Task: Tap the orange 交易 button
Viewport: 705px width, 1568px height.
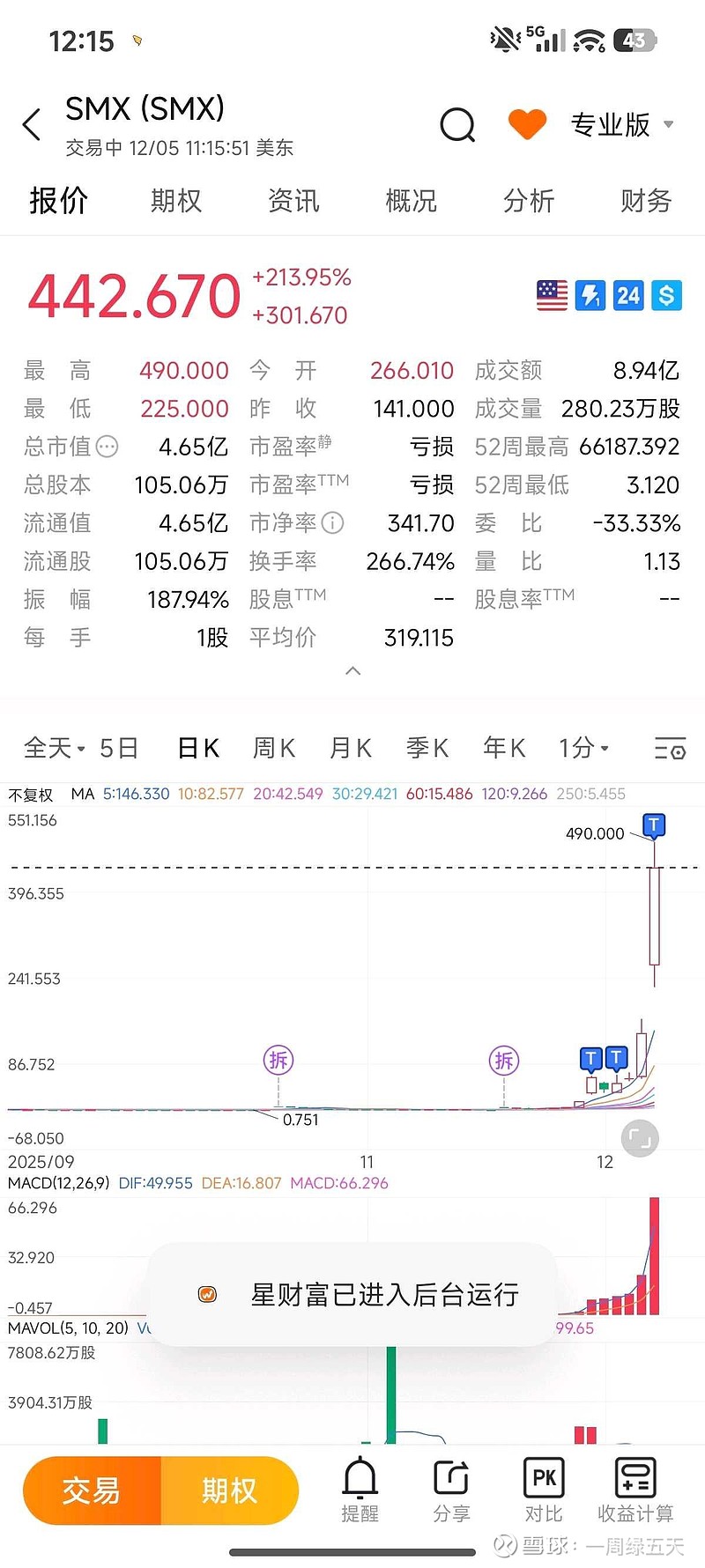Action: [92, 1490]
